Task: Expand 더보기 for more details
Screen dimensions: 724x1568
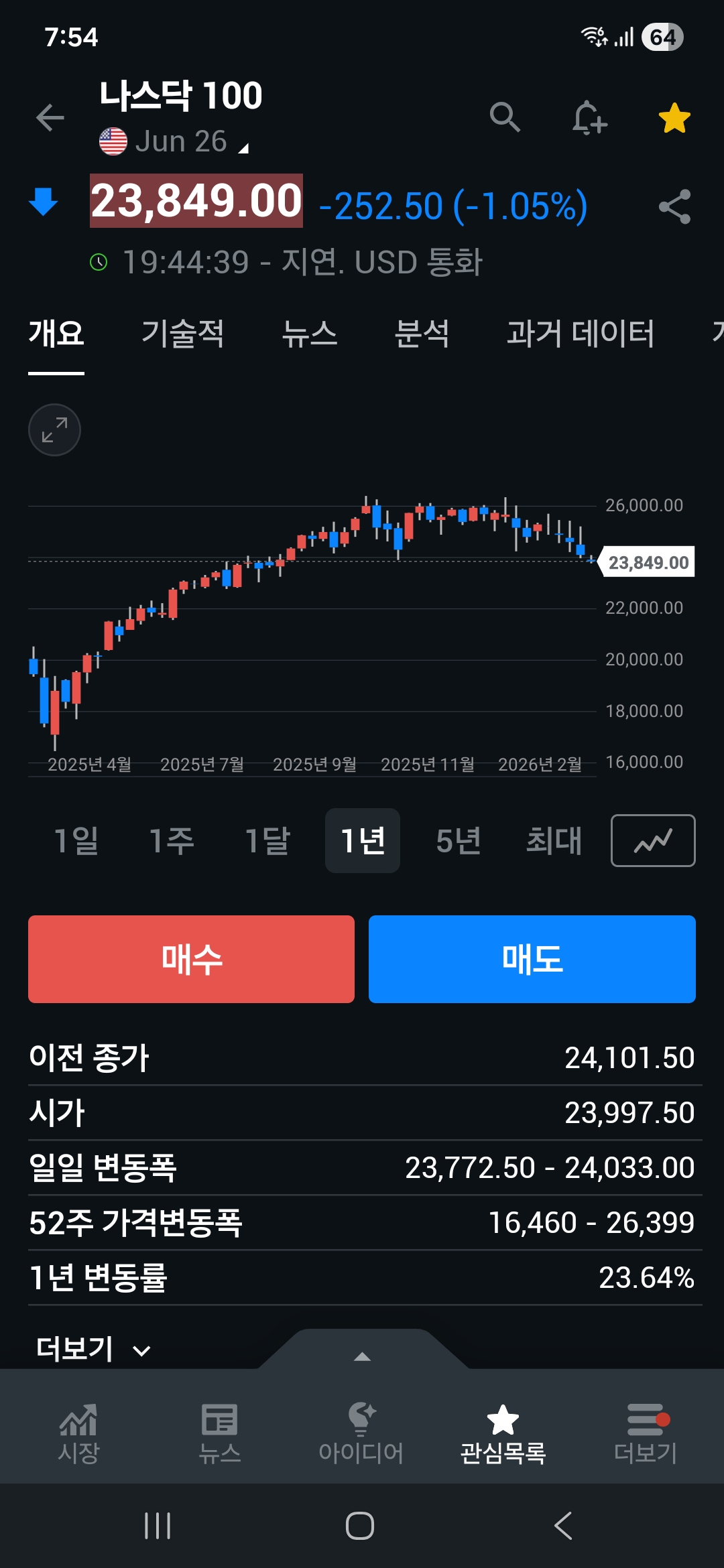Action: (x=94, y=1349)
